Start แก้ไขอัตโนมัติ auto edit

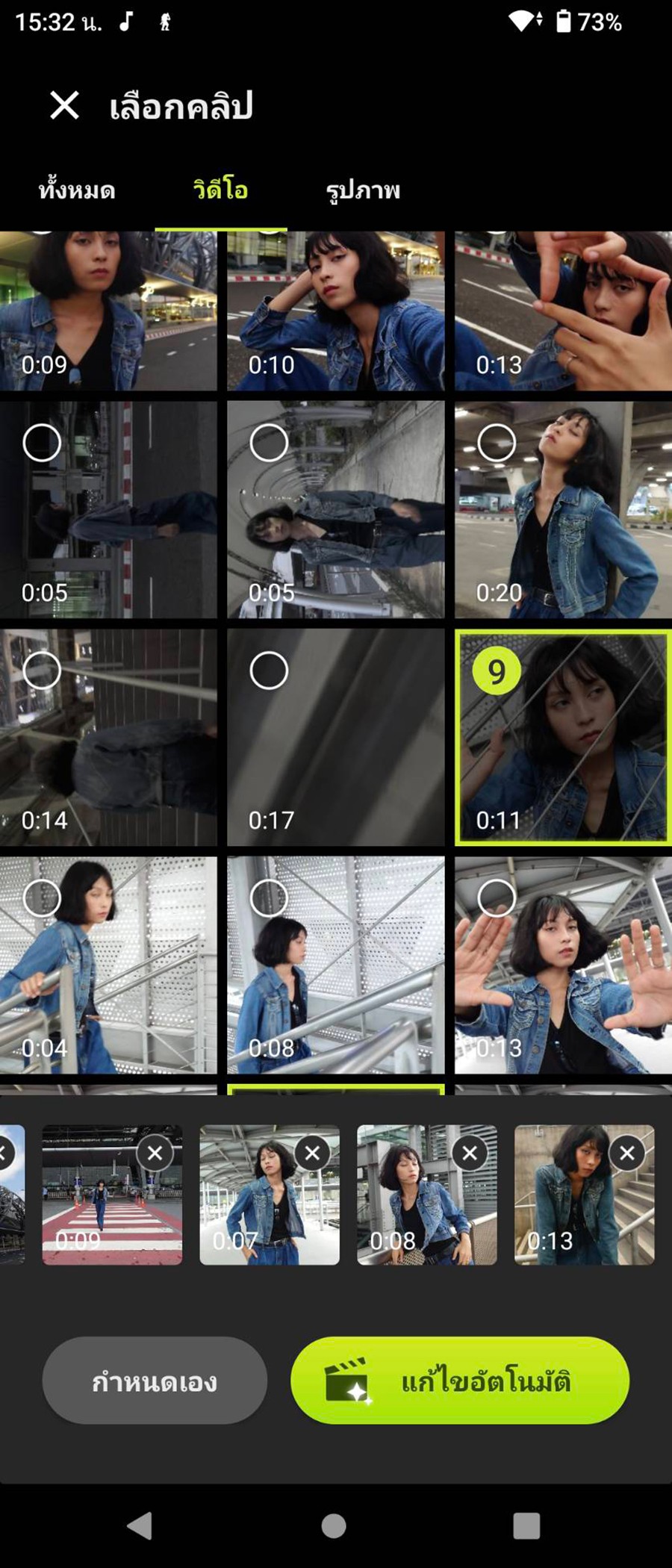[x=459, y=1381]
